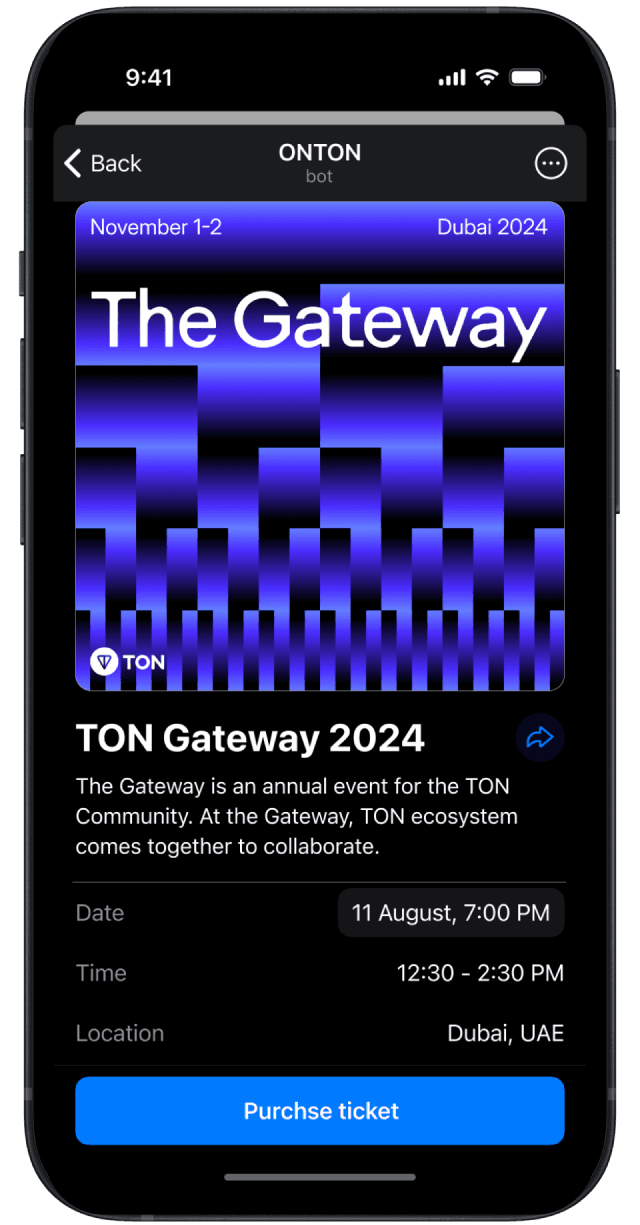
Task: Share the TON Gateway 2024 event
Action: click(540, 739)
